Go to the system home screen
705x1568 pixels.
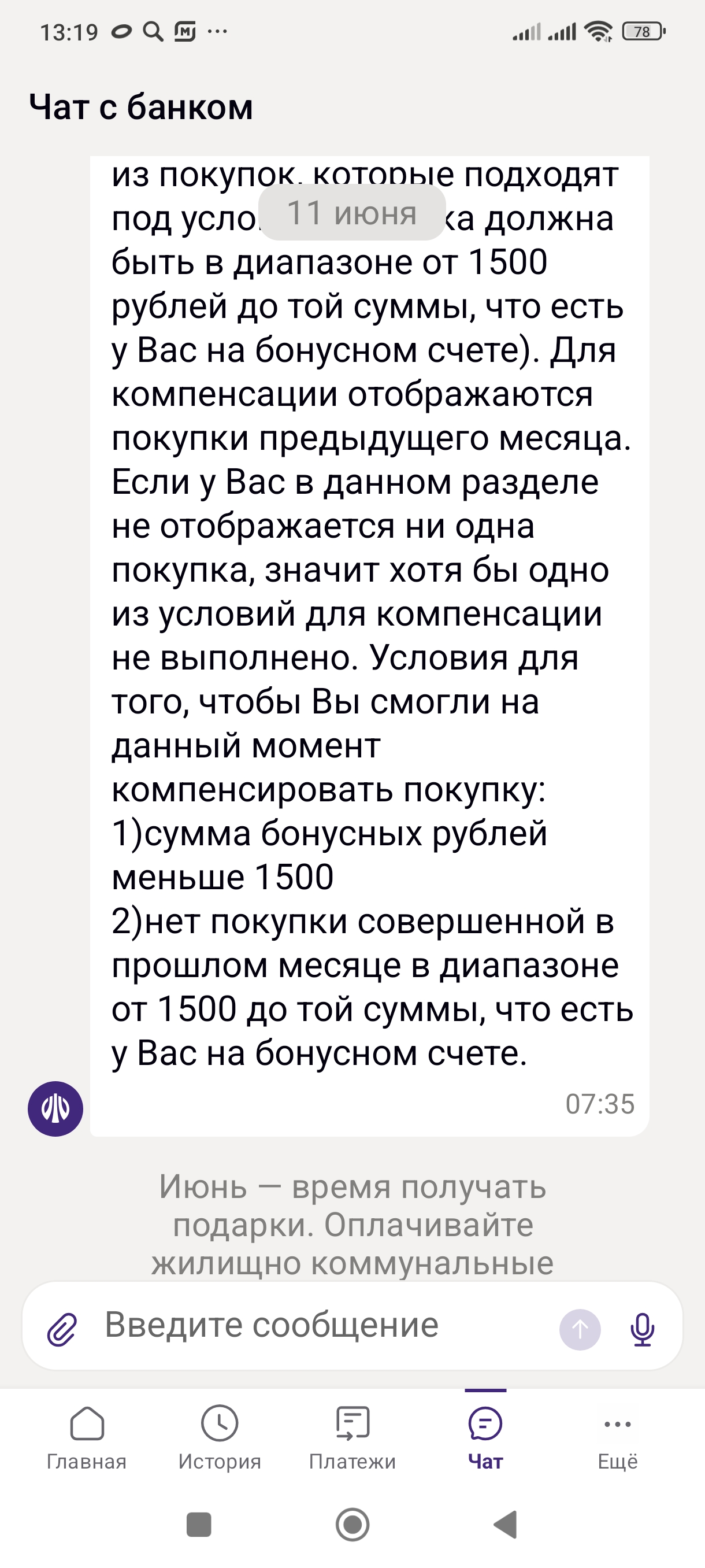[353, 1525]
